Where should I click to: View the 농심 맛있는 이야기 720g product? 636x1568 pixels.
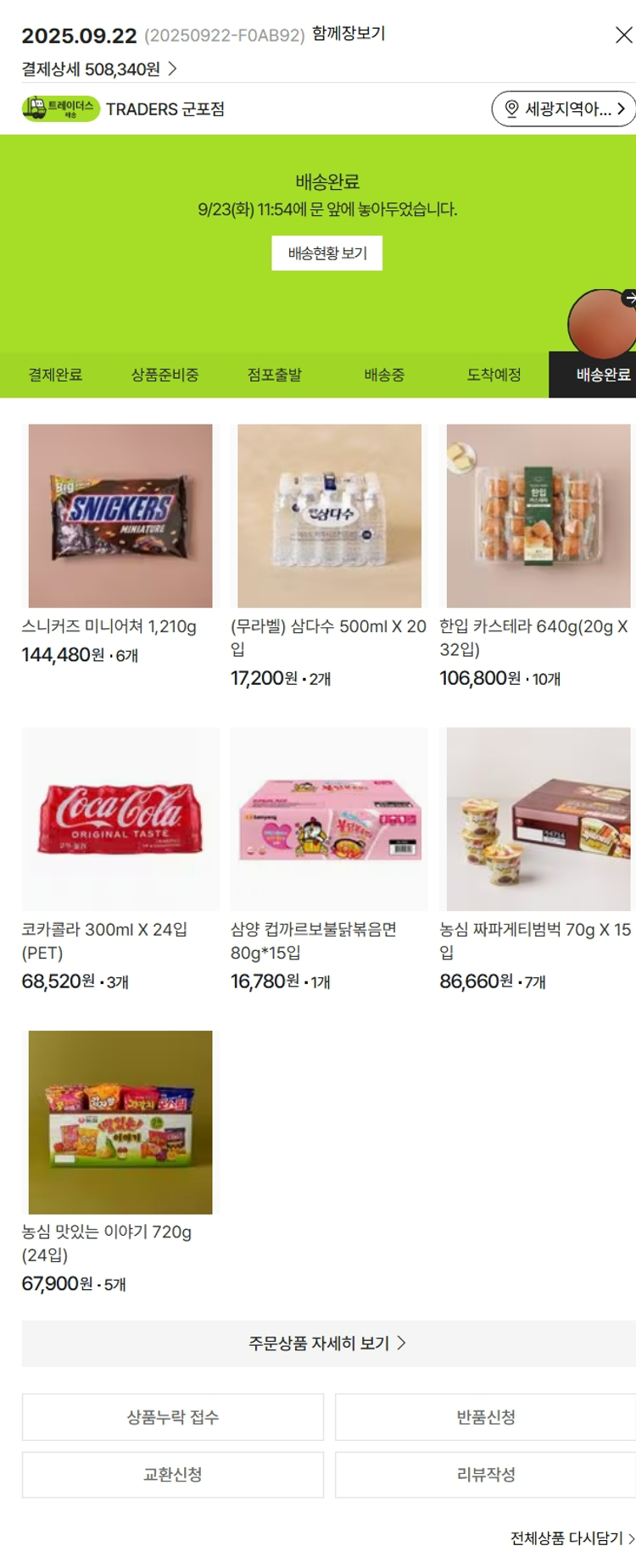(120, 1122)
